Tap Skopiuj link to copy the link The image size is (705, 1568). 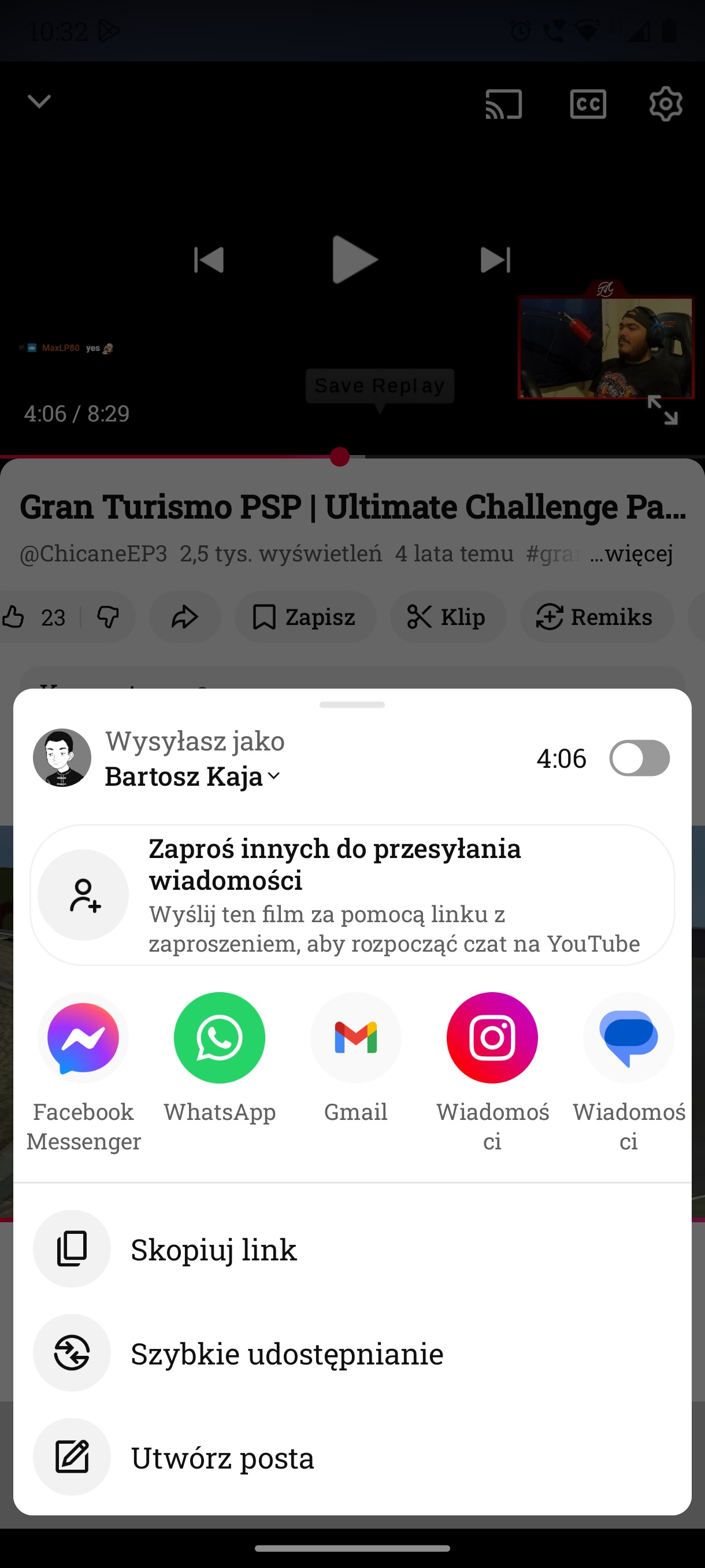click(x=214, y=1249)
